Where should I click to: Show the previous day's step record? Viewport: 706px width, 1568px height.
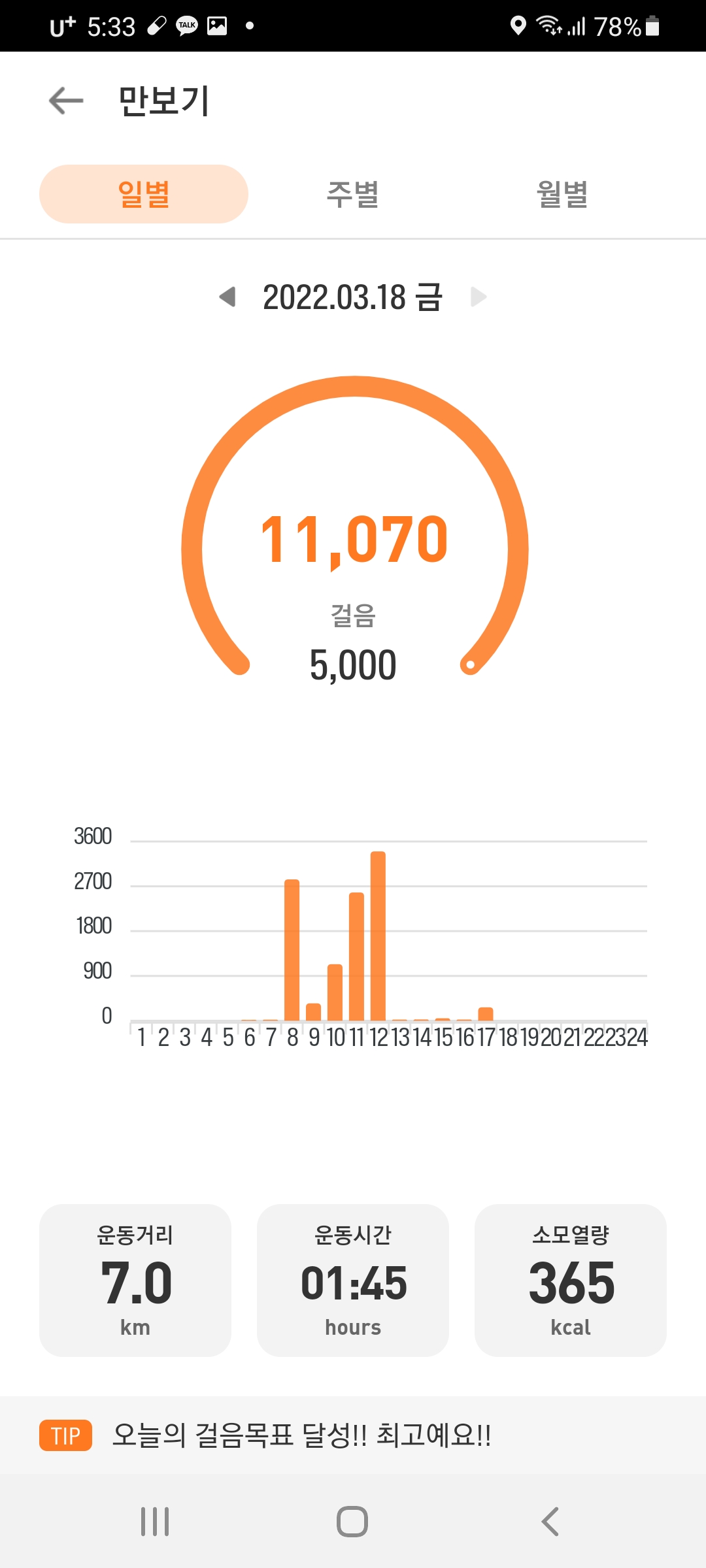(227, 297)
